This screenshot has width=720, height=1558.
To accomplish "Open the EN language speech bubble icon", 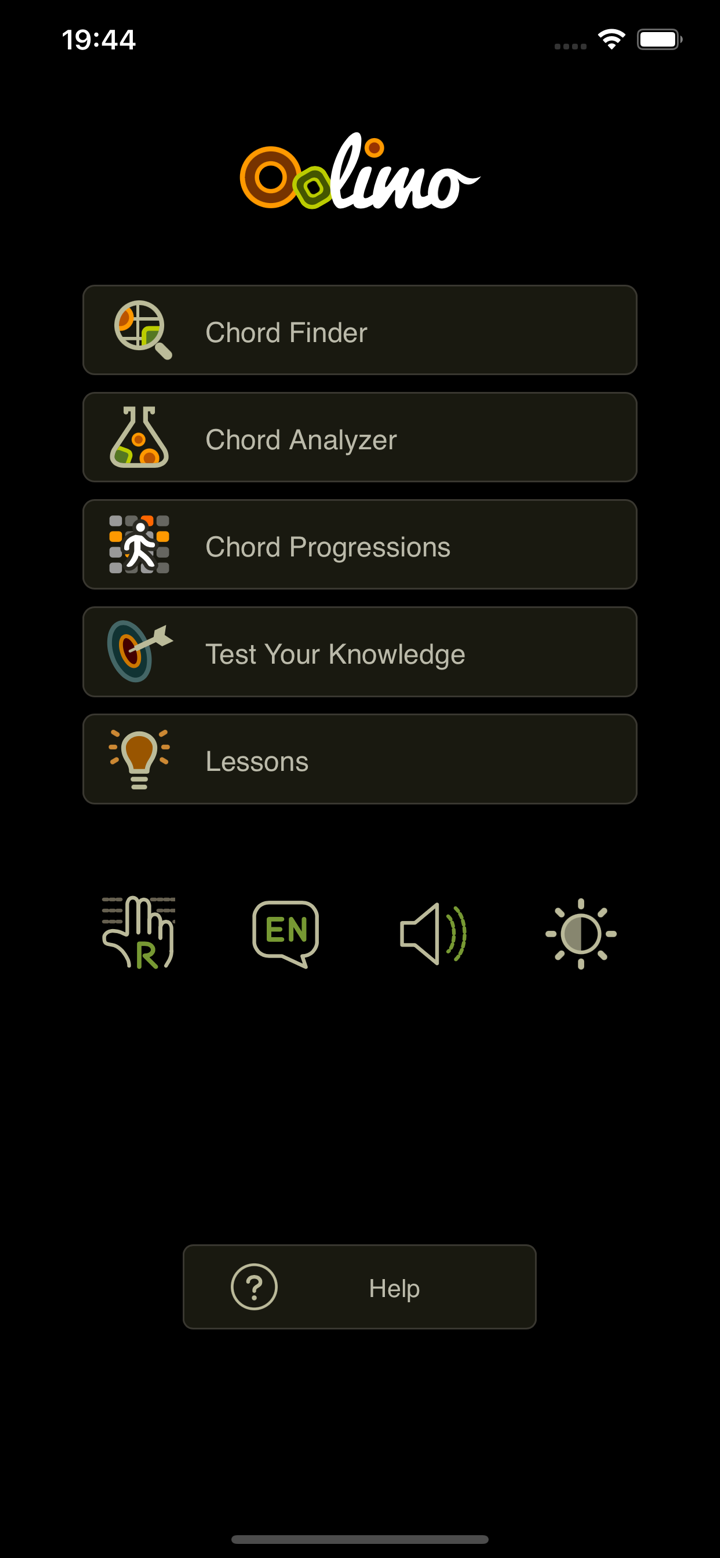I will pos(284,932).
